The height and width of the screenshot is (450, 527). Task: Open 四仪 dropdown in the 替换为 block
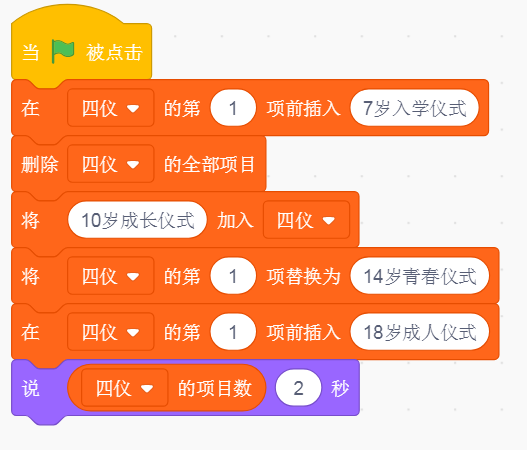(111, 276)
